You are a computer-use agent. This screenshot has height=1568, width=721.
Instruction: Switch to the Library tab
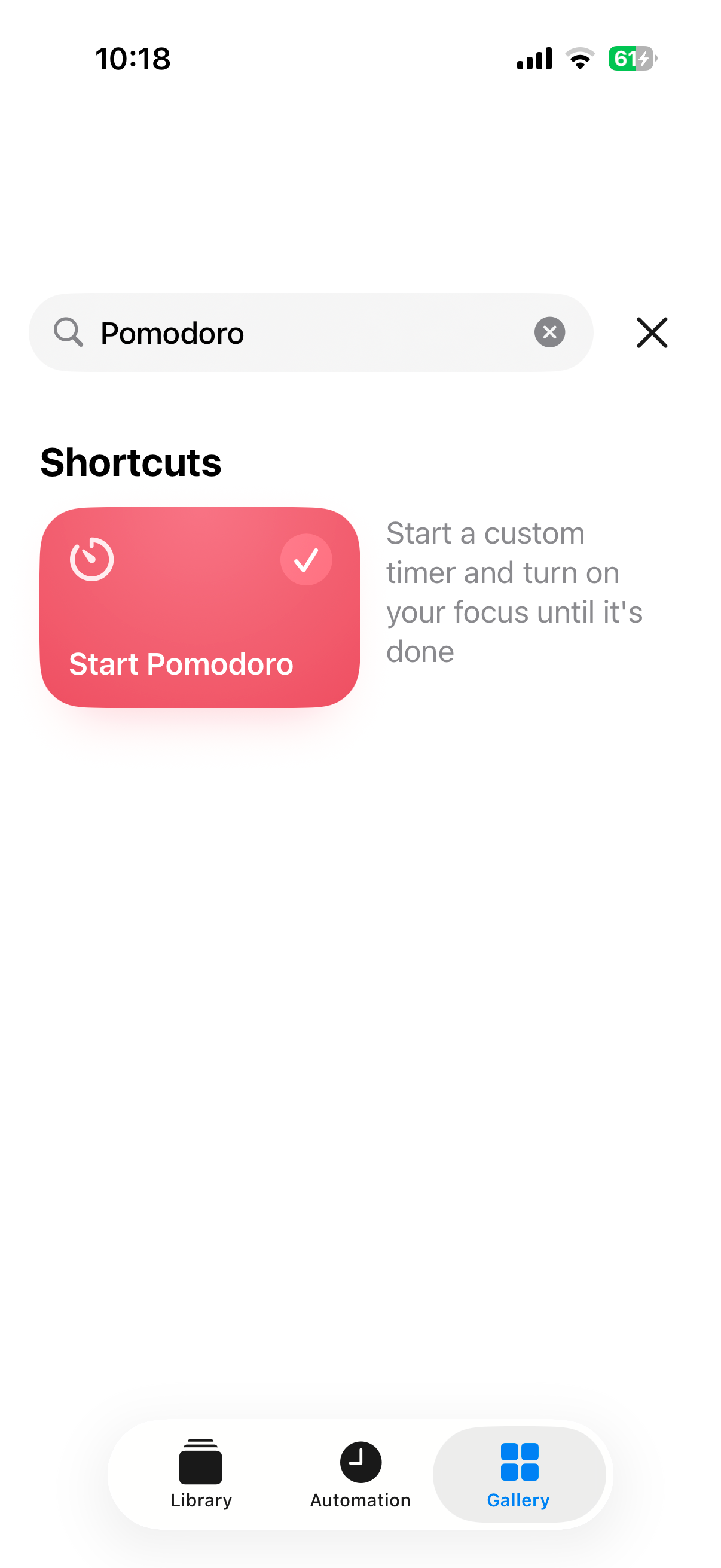point(201,1474)
